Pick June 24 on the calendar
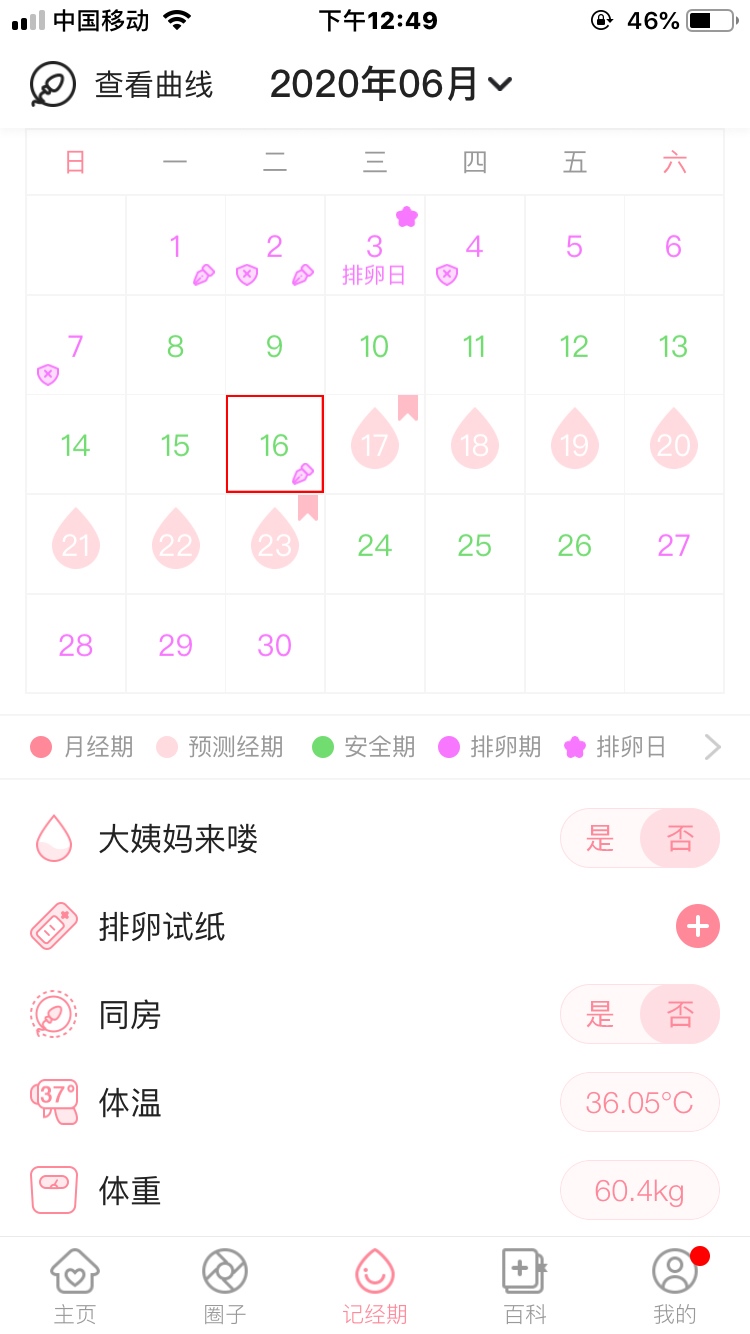Screen dimensions: 750x1334 click(x=375, y=545)
